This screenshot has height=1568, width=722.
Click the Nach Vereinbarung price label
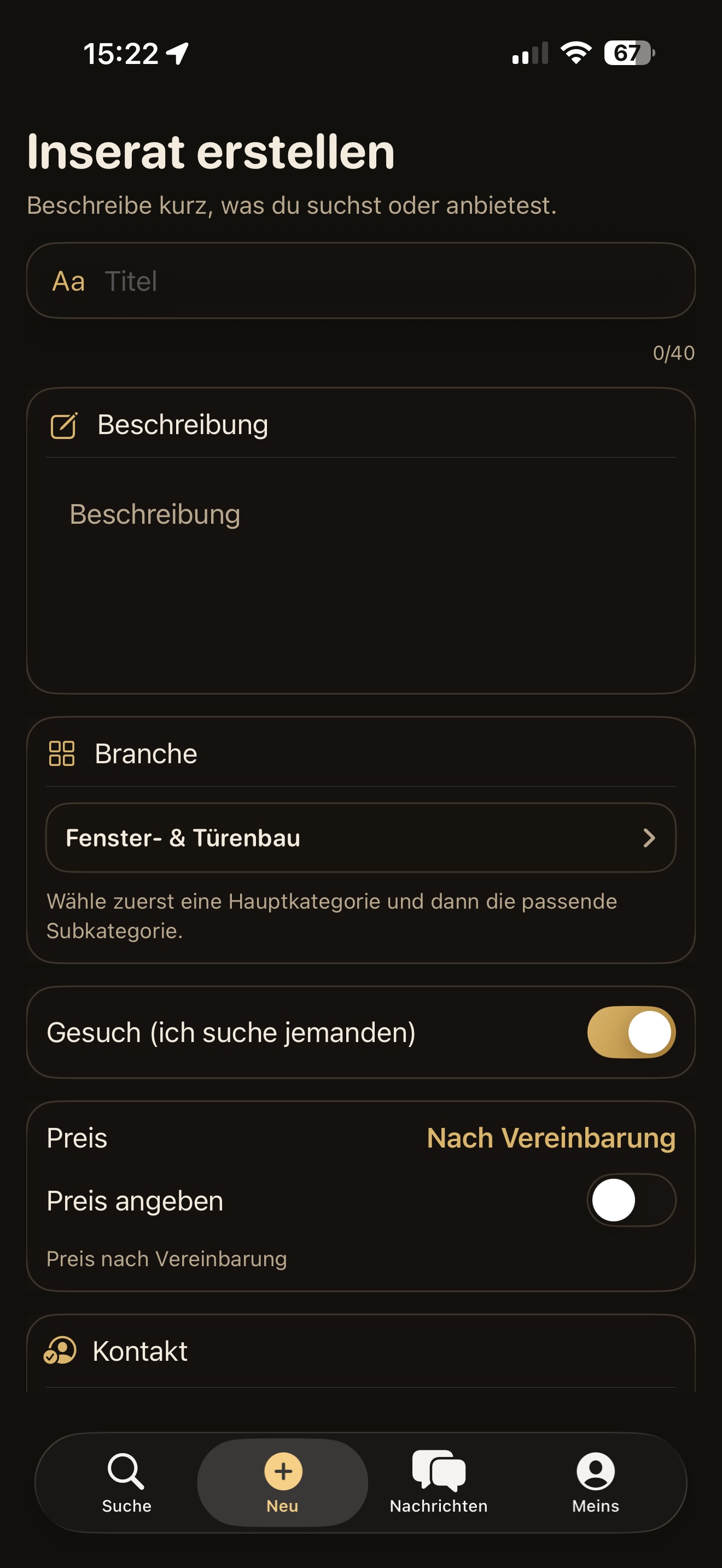click(x=551, y=1138)
